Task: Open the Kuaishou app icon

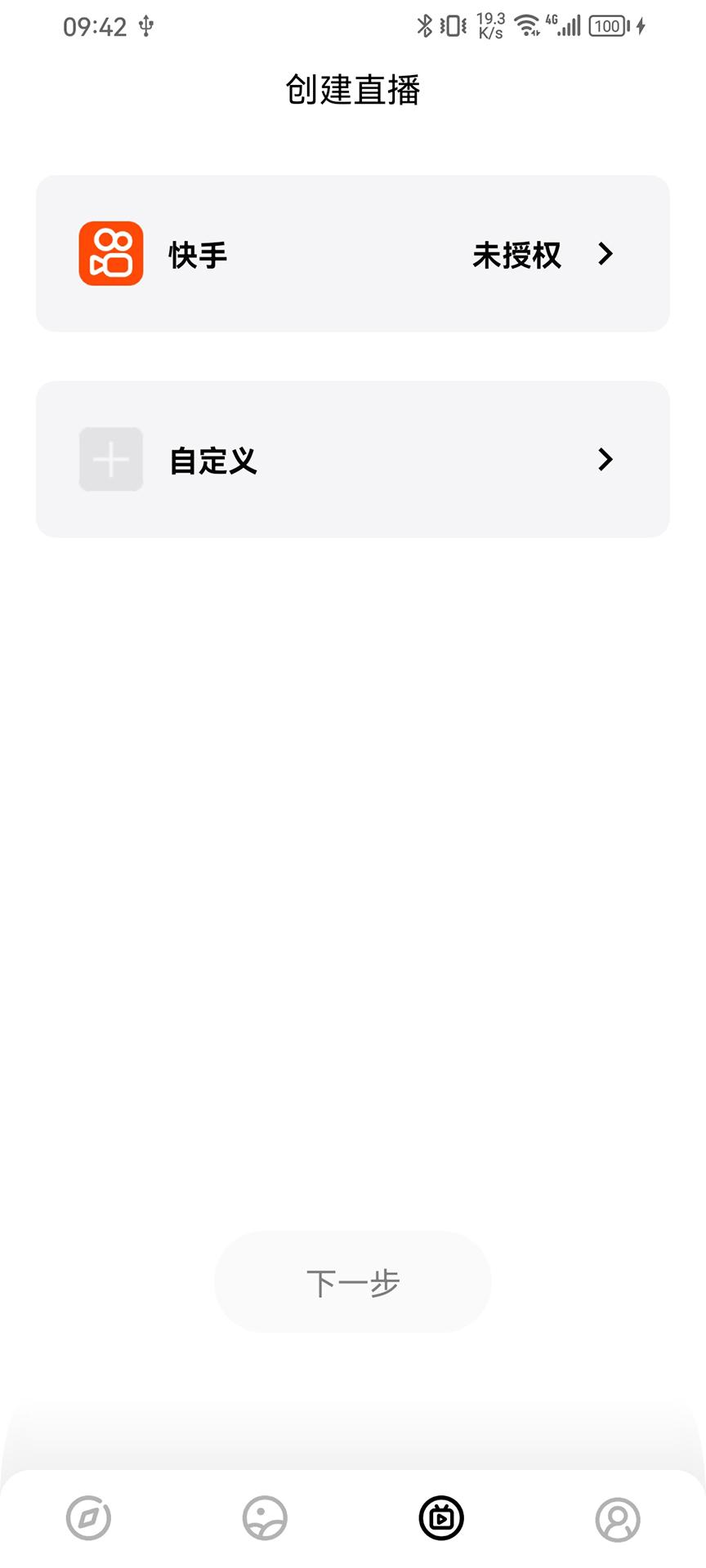Action: [x=110, y=254]
